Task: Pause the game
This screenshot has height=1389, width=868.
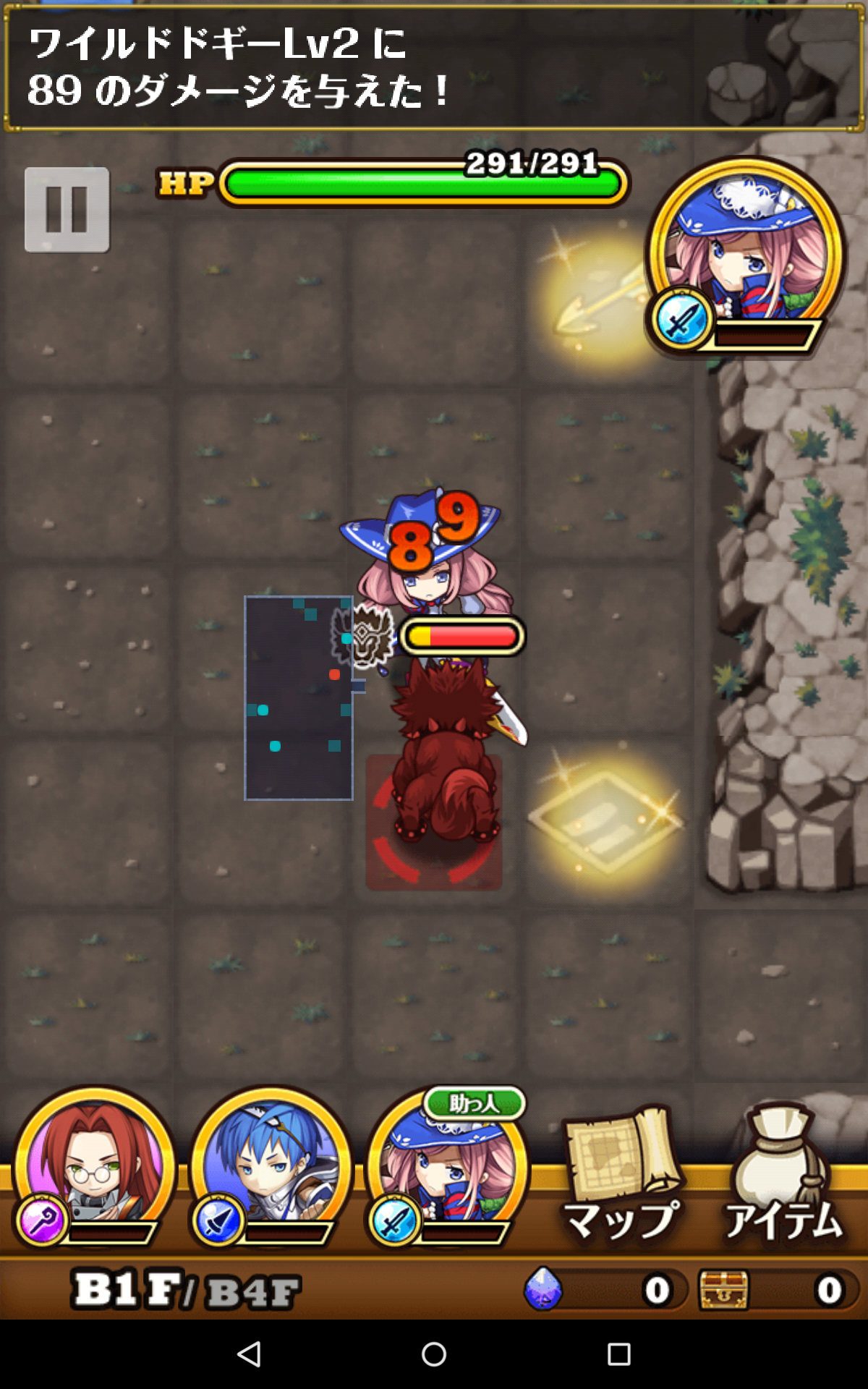Action: click(x=67, y=210)
